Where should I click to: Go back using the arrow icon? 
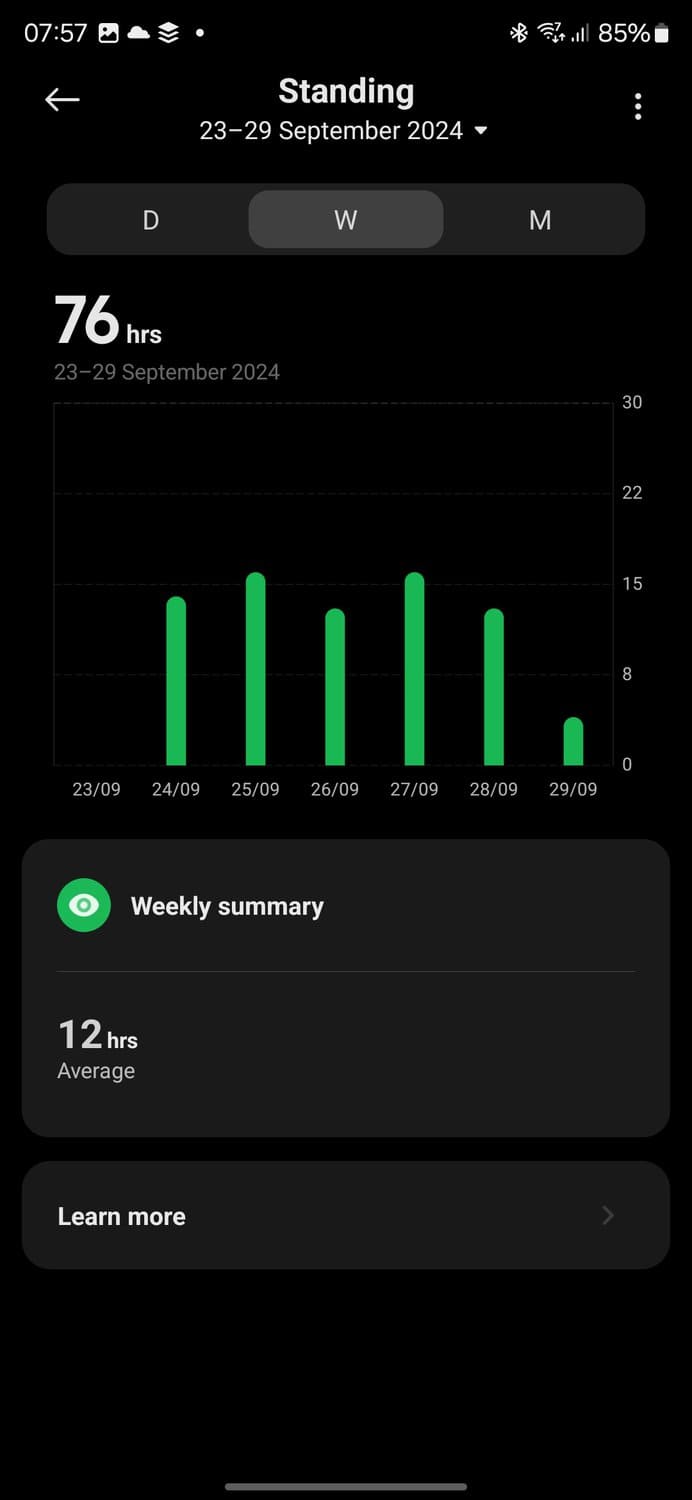62,99
